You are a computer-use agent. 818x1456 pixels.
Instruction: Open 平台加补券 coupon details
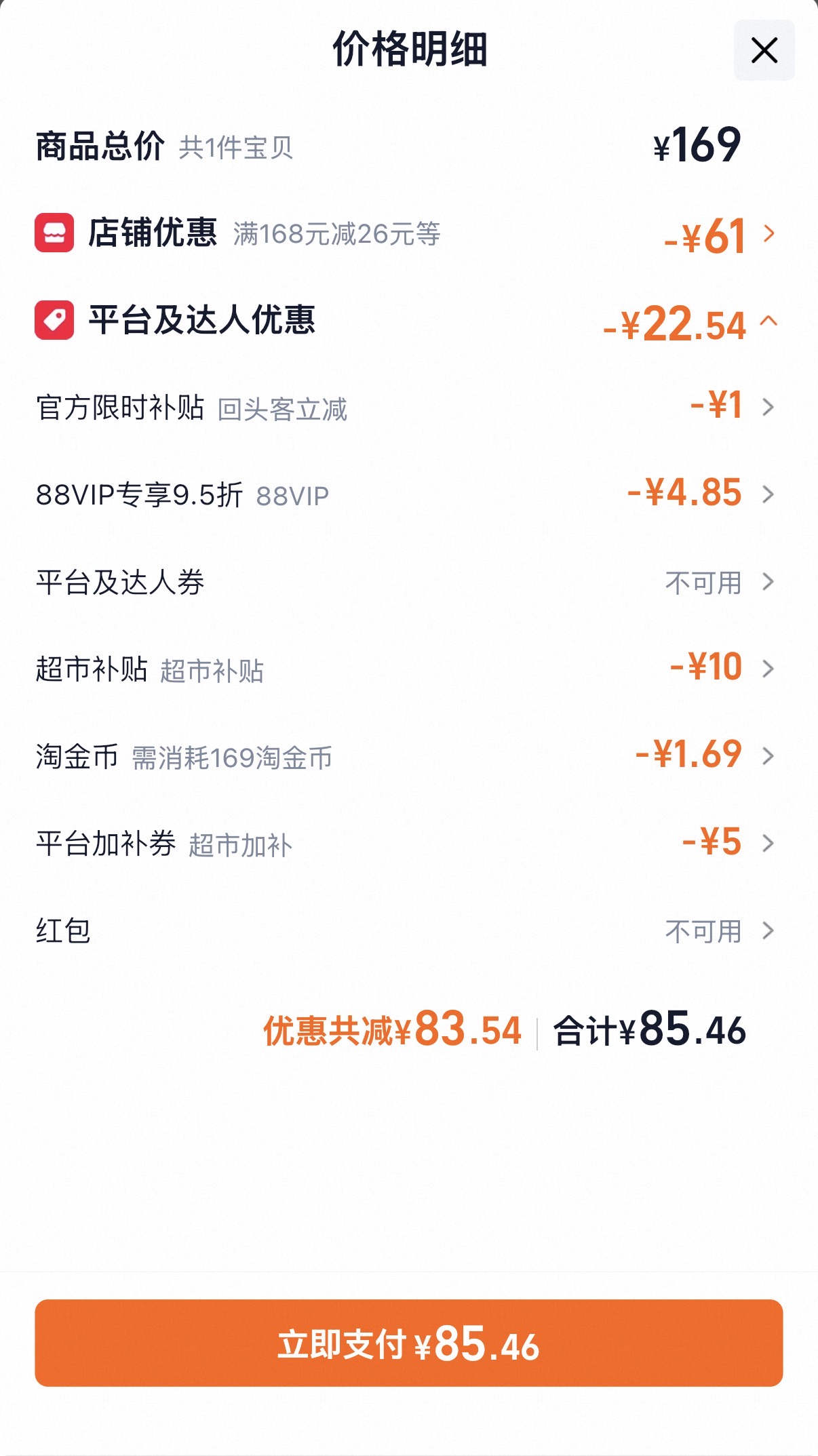point(409,844)
